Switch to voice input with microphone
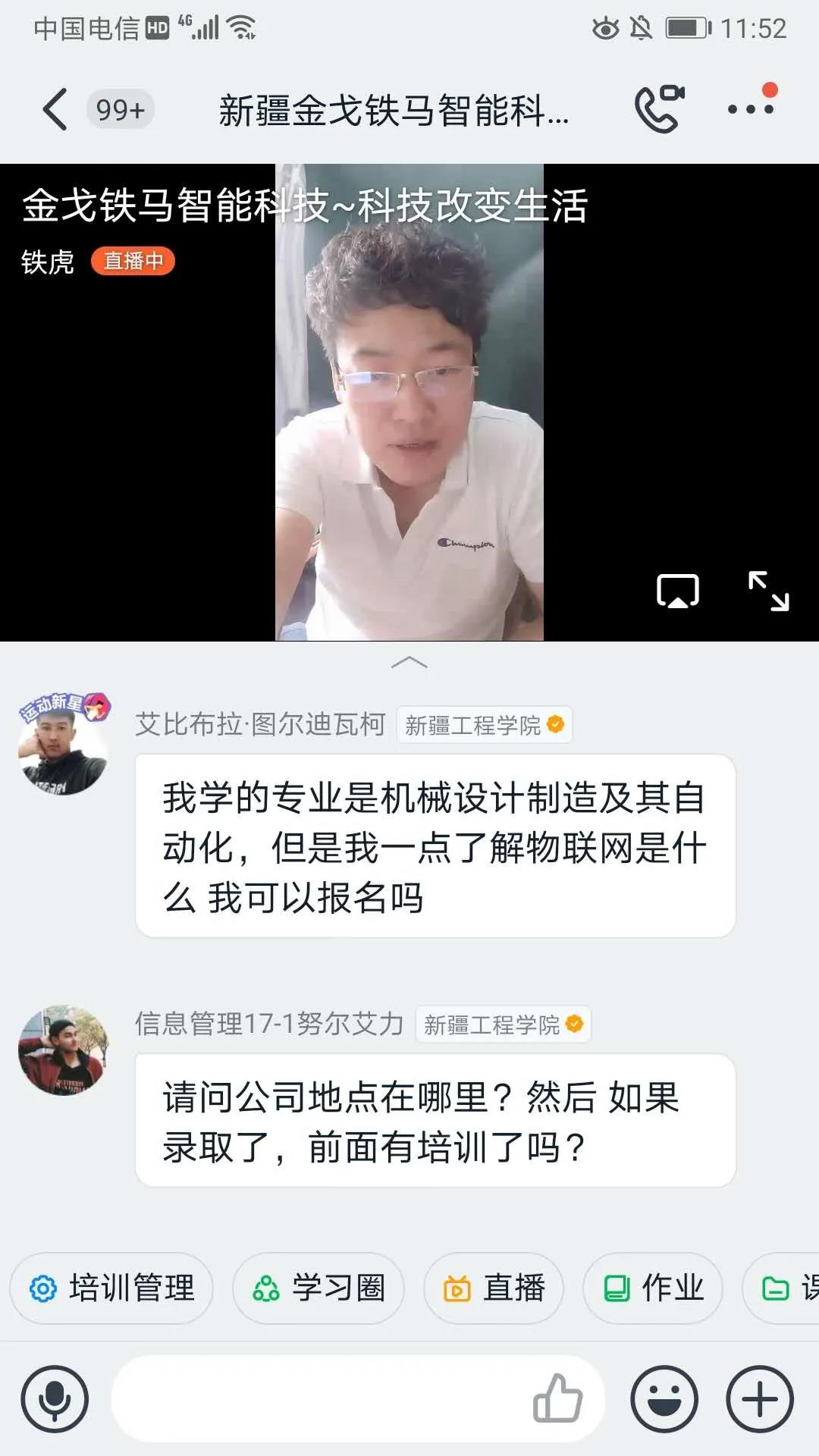819x1456 pixels. coord(55,1399)
